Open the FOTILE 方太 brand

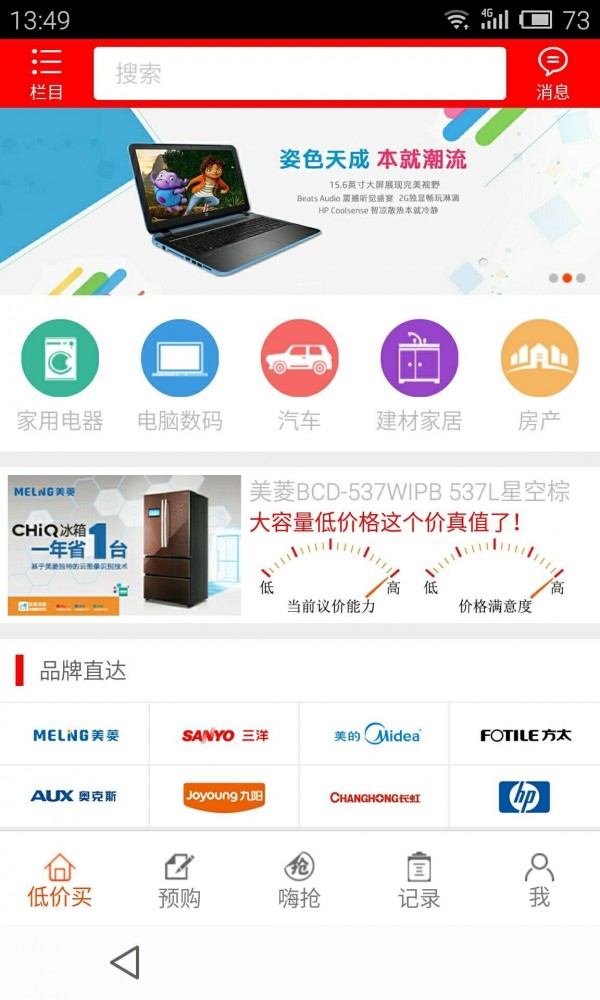(x=525, y=735)
